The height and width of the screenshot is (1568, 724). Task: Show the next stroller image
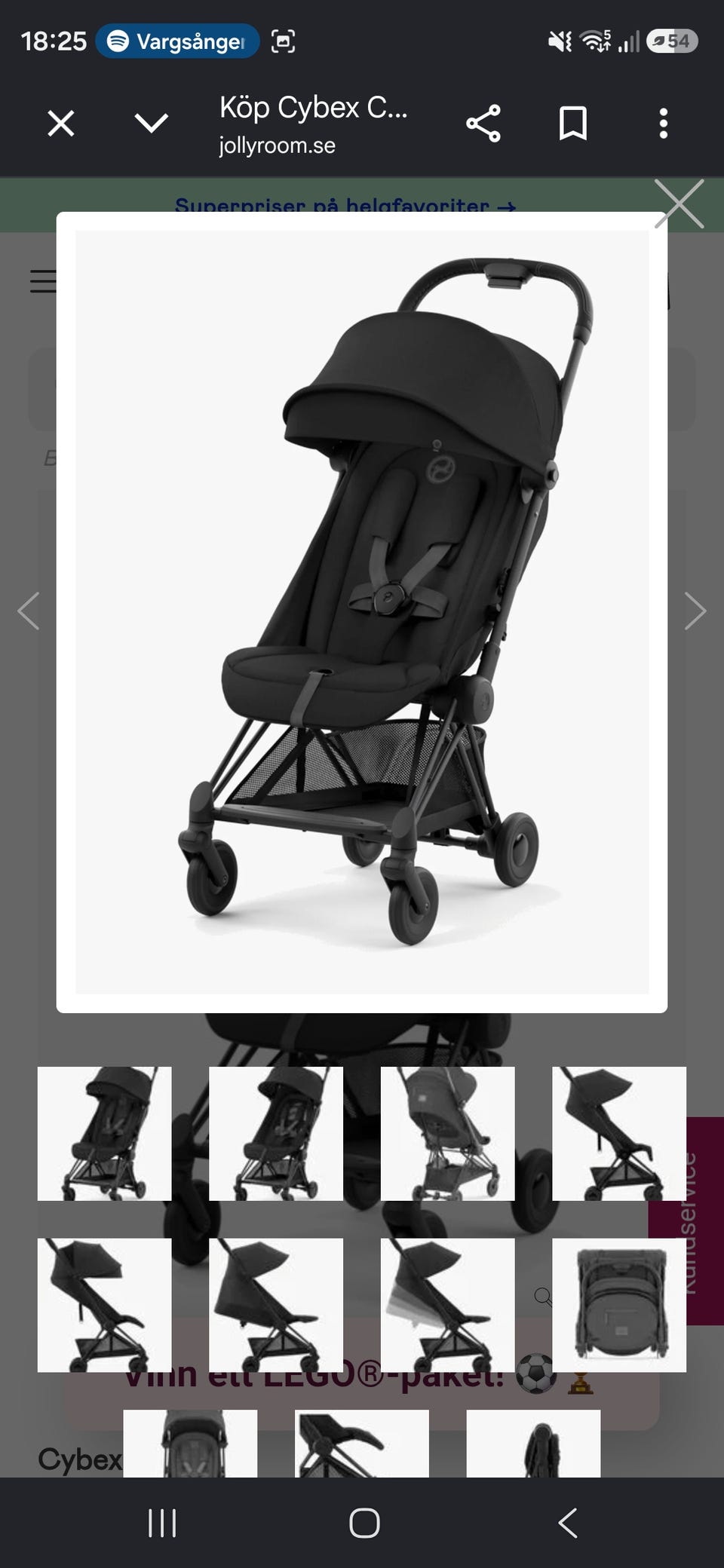pos(695,611)
